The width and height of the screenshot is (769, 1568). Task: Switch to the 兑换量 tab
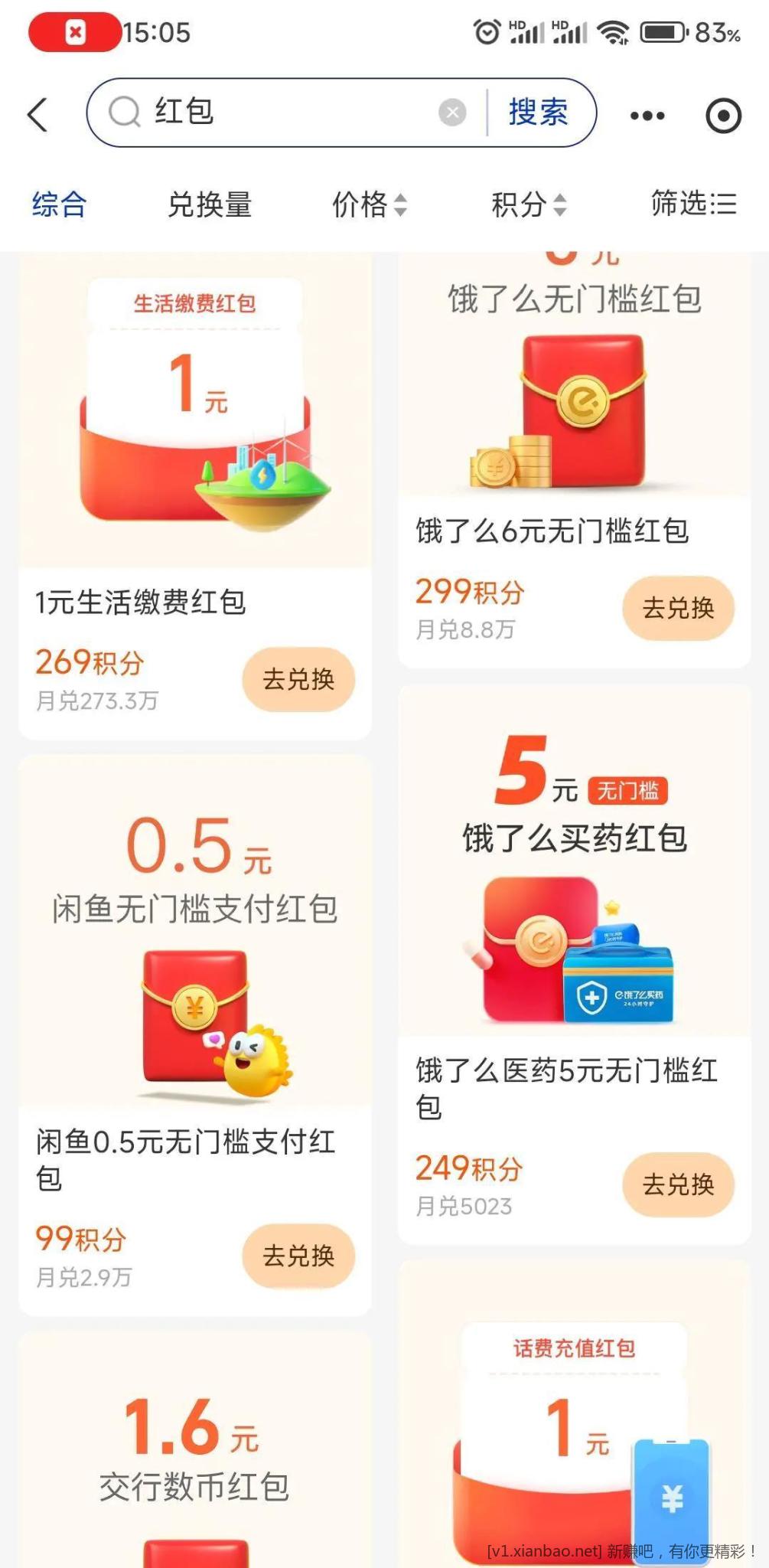(210, 204)
